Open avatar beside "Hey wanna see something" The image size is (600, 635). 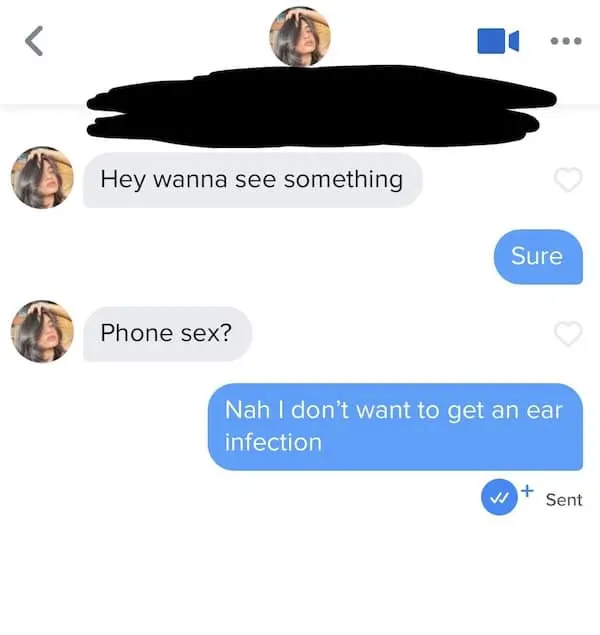pos(42,179)
